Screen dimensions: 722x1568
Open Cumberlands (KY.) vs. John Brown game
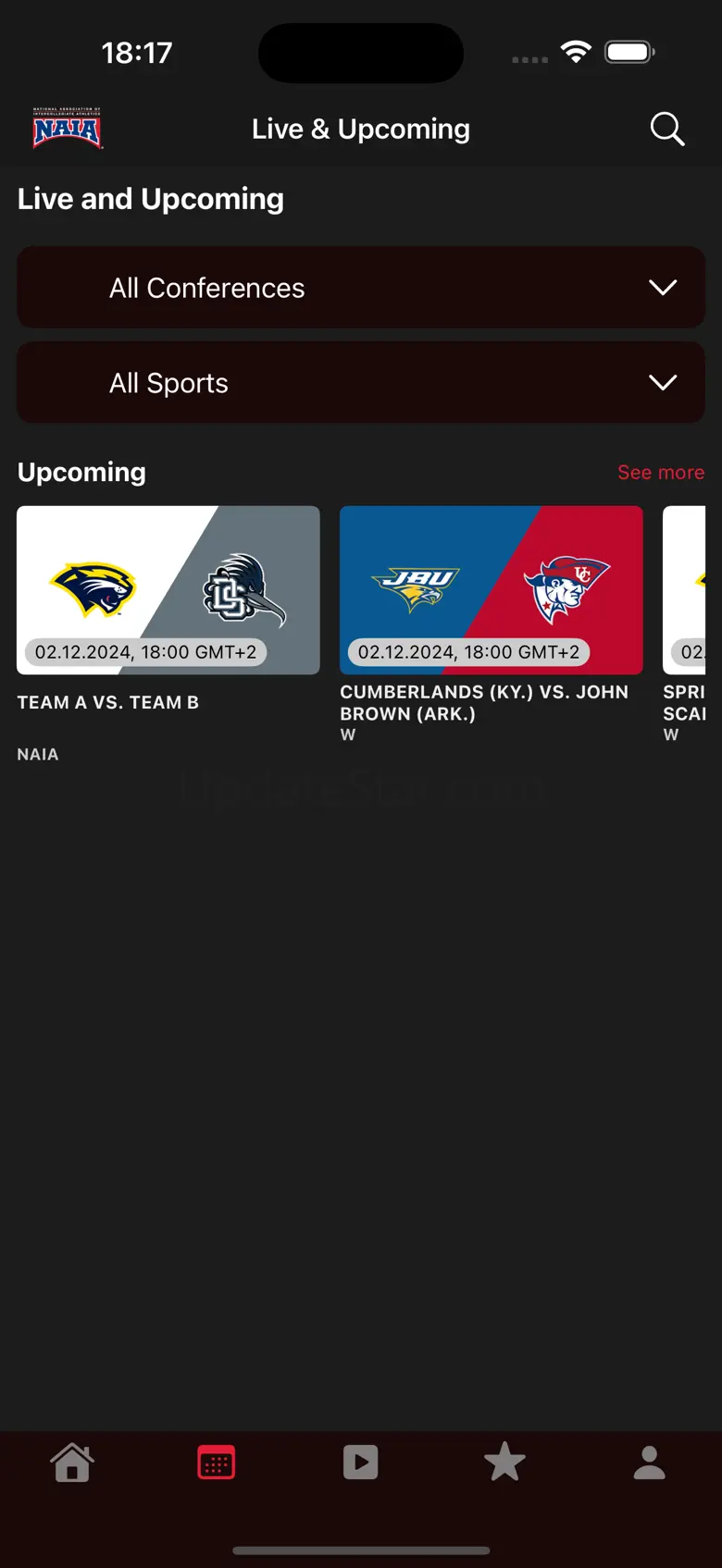click(491, 590)
